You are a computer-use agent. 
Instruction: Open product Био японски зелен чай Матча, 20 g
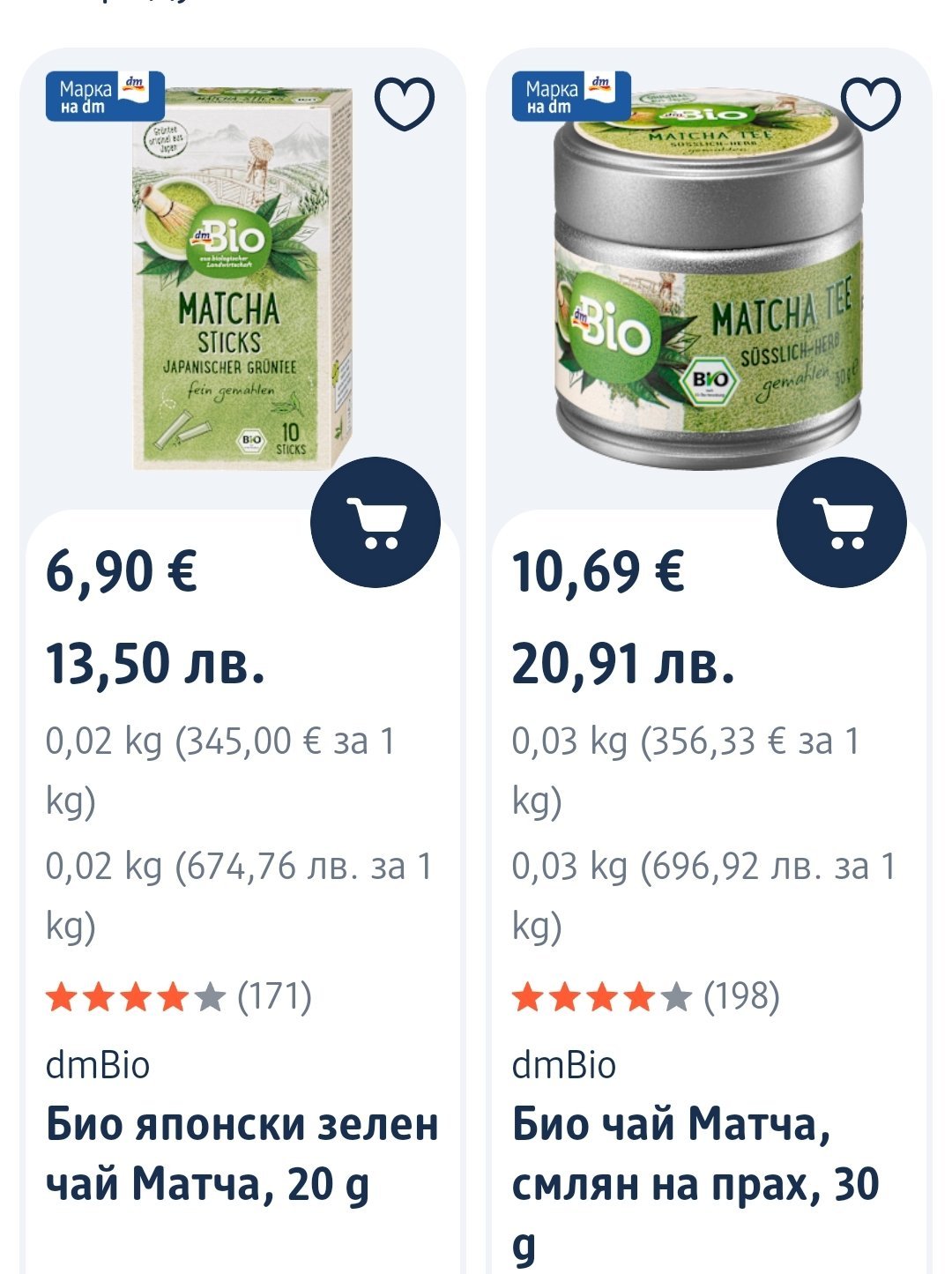[x=242, y=1154]
